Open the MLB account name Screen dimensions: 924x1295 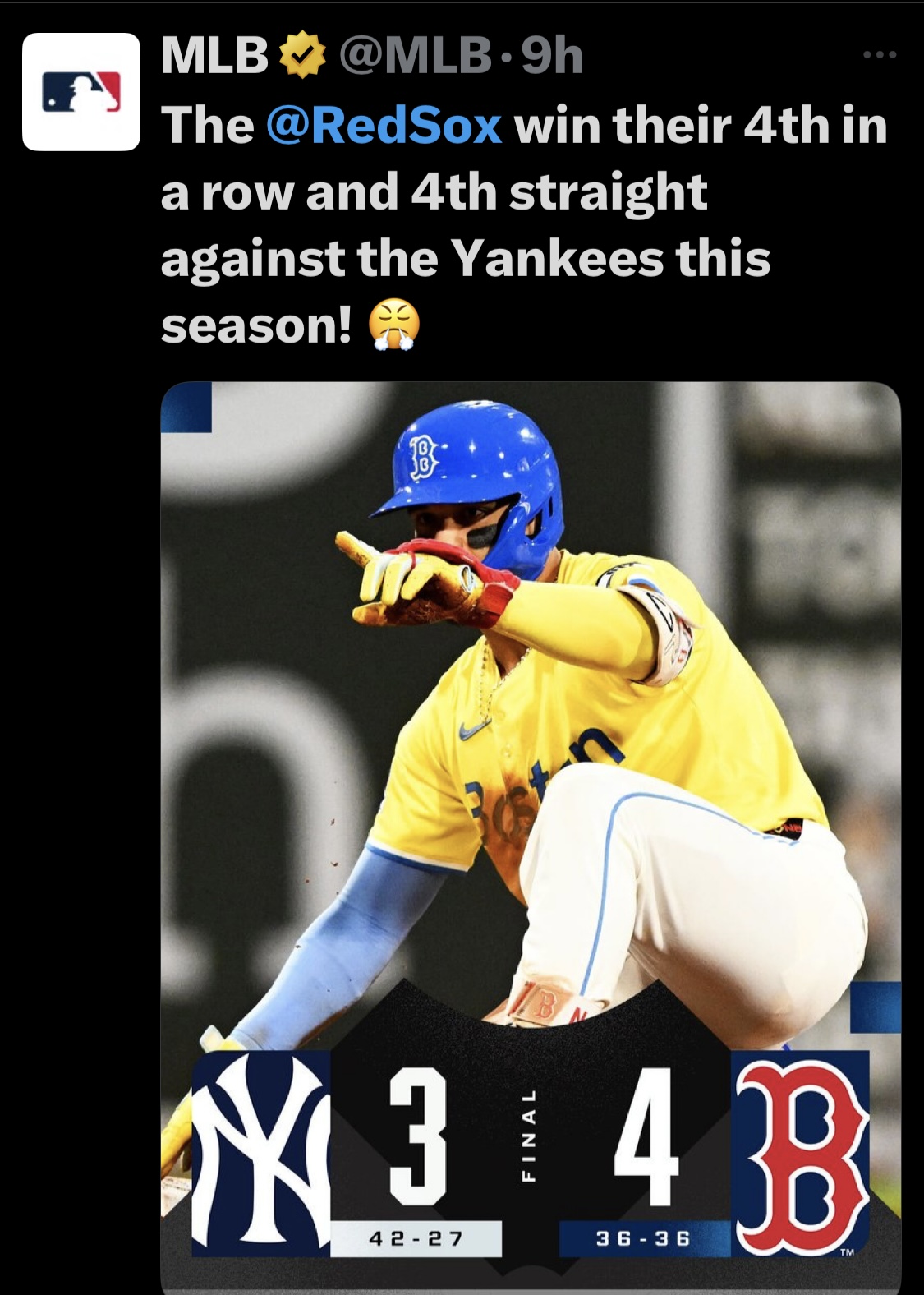215,56
